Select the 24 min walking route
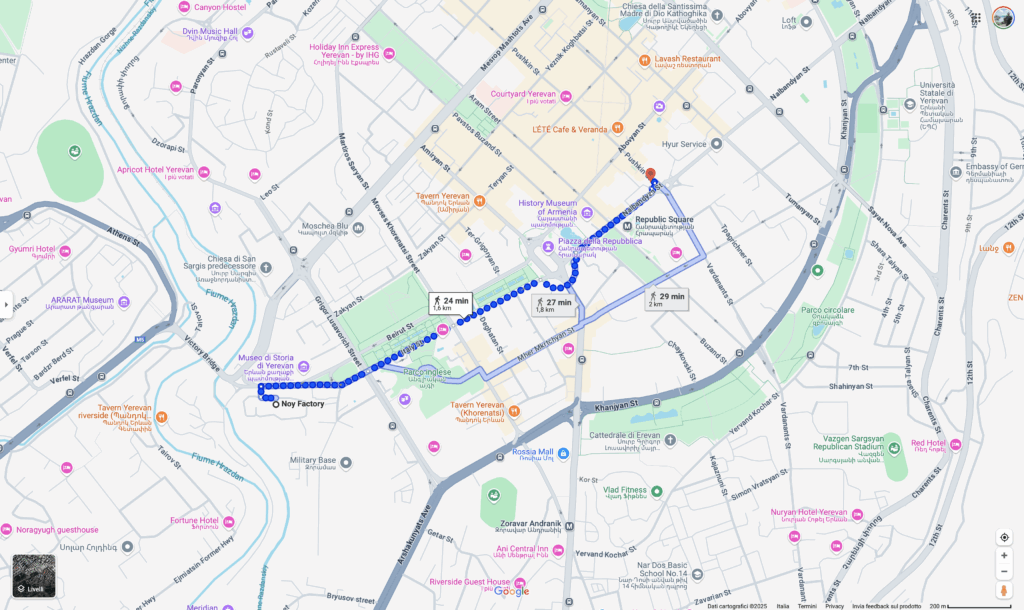Screen dimensions: 1024x610 [450, 302]
